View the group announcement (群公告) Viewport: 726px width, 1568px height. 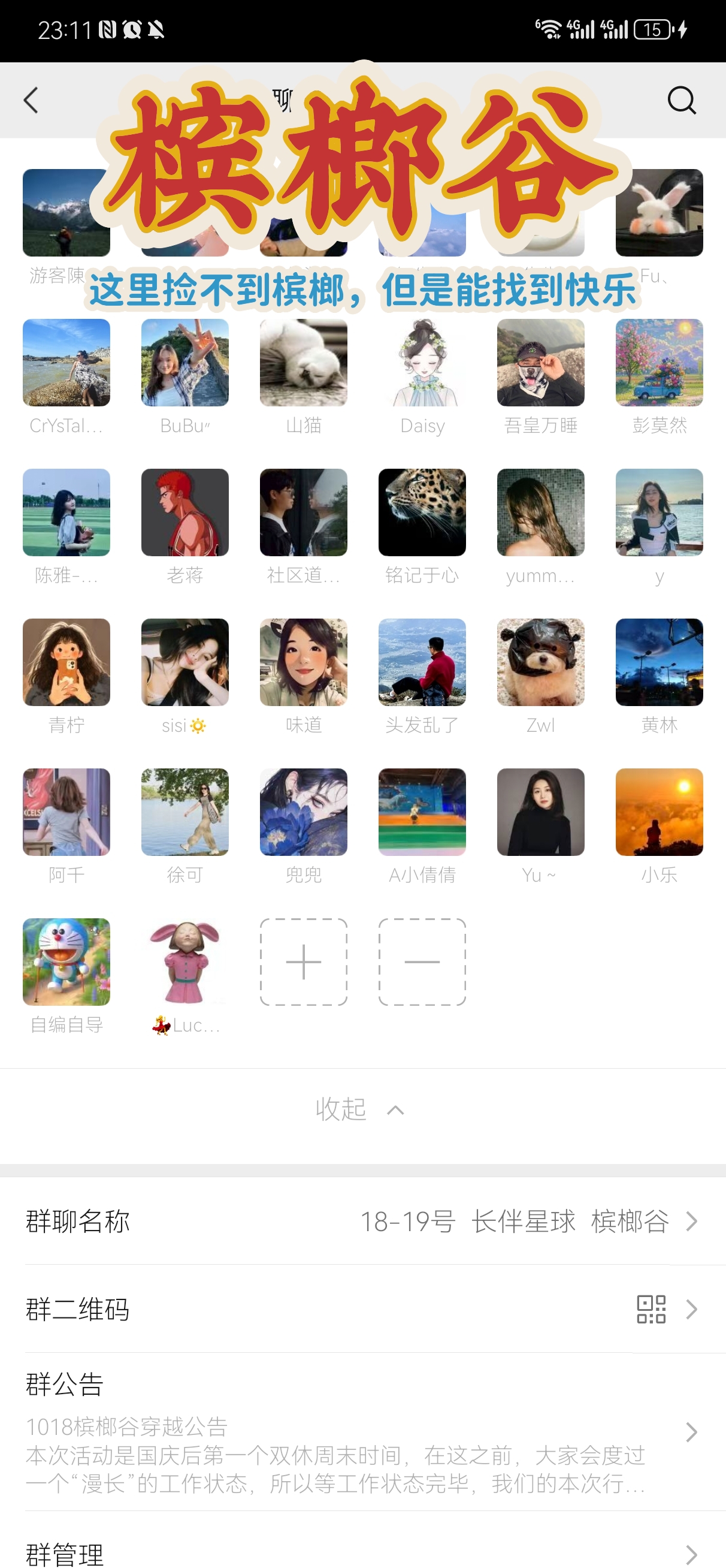362,1432
